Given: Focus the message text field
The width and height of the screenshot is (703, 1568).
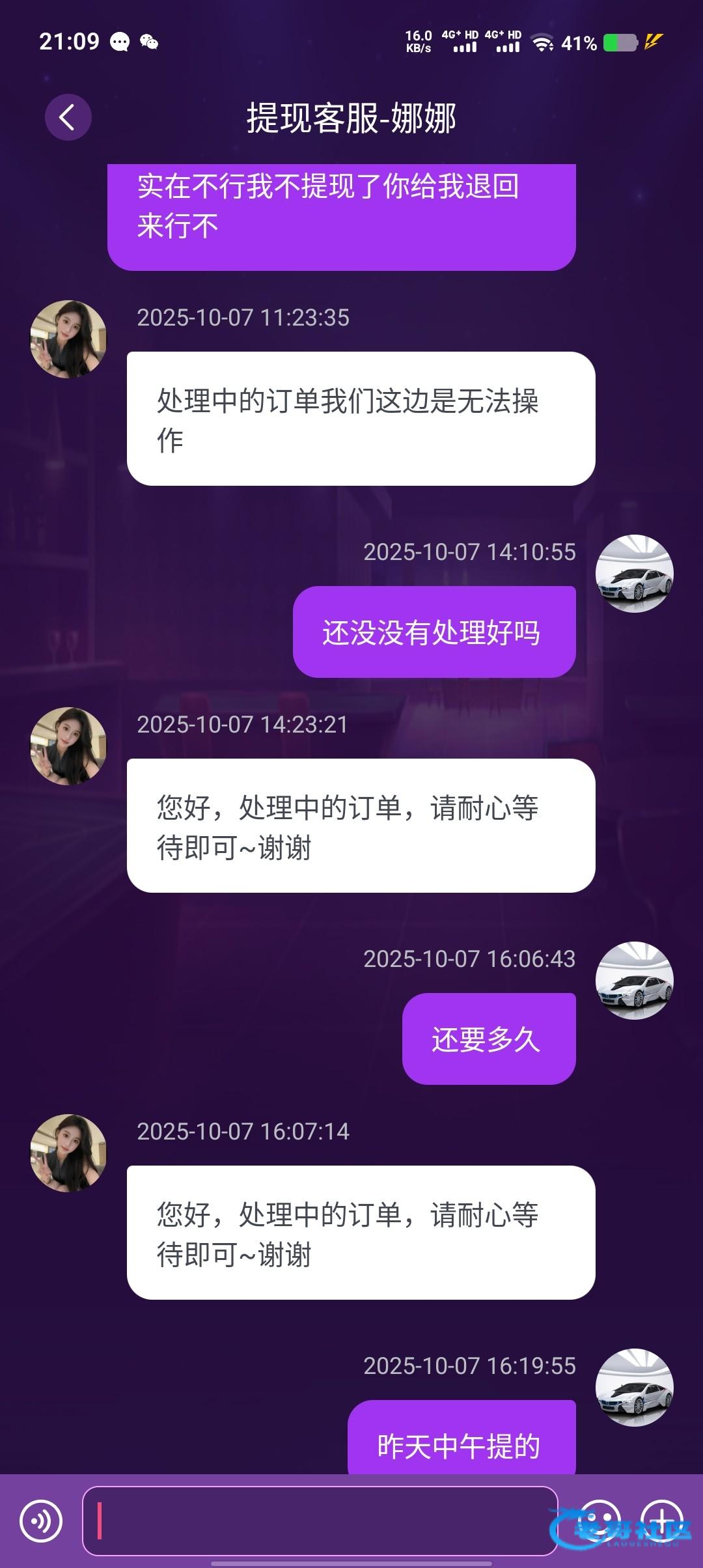Looking at the screenshot, I should [320, 1521].
